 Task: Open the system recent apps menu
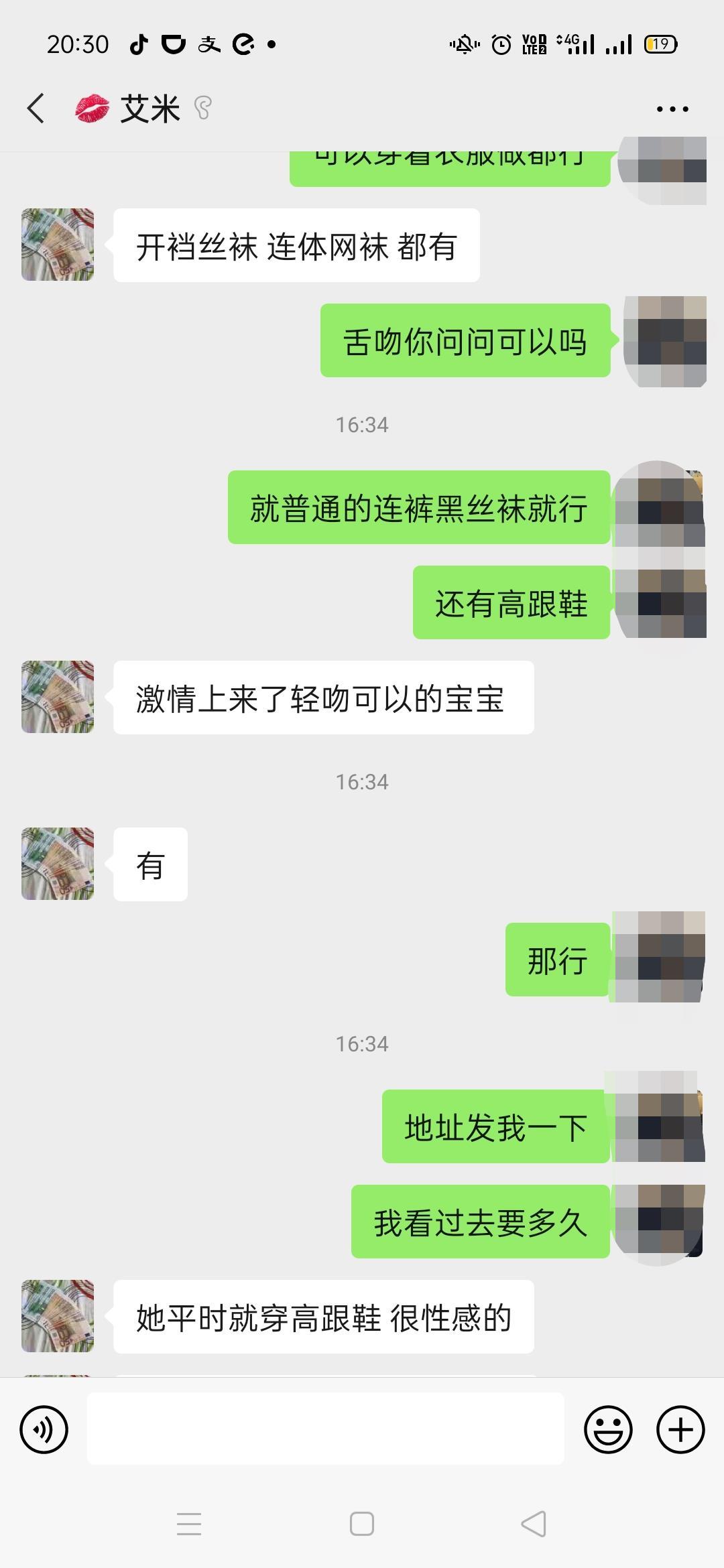tap(189, 1524)
